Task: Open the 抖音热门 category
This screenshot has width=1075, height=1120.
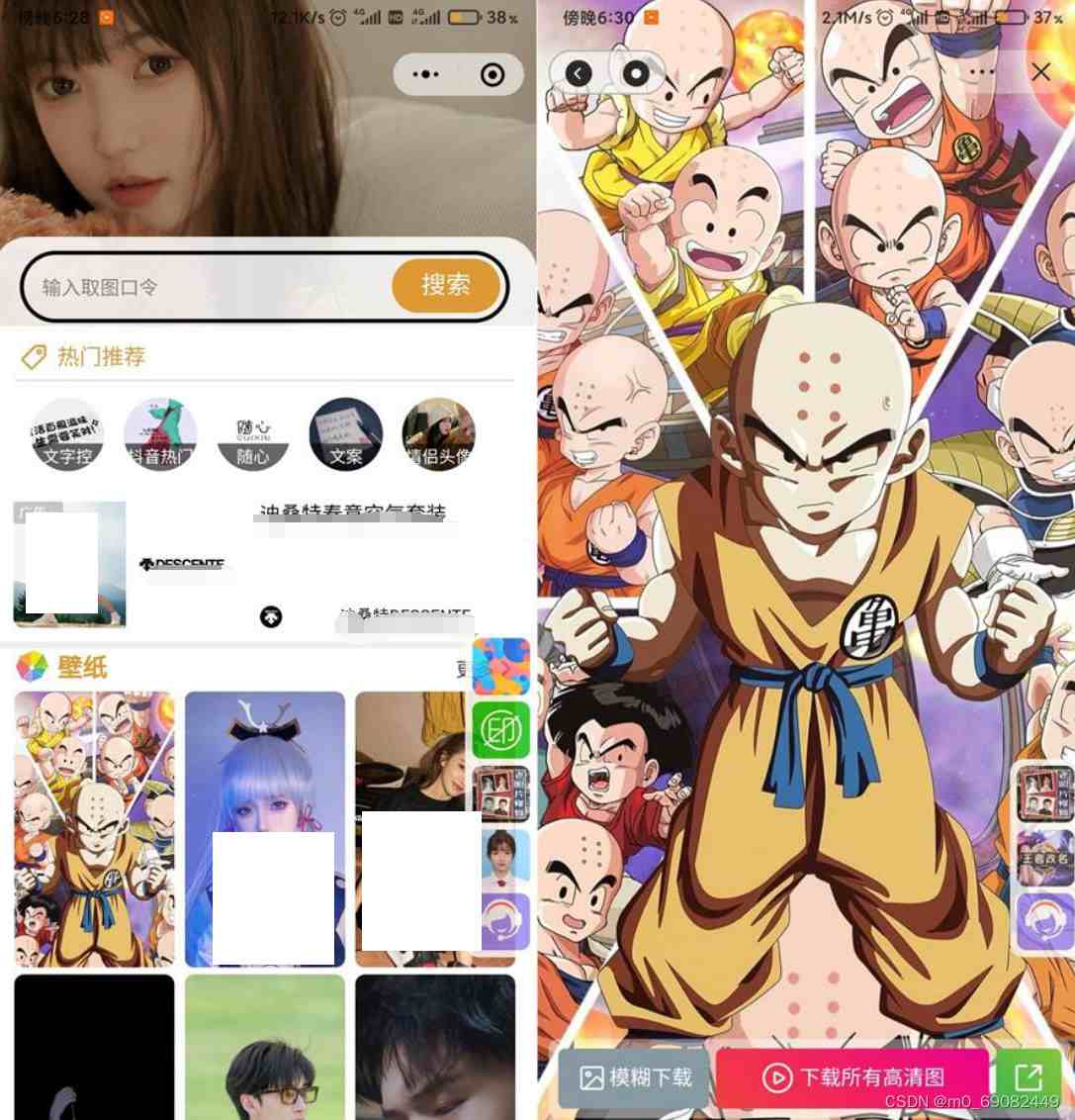Action: point(160,435)
